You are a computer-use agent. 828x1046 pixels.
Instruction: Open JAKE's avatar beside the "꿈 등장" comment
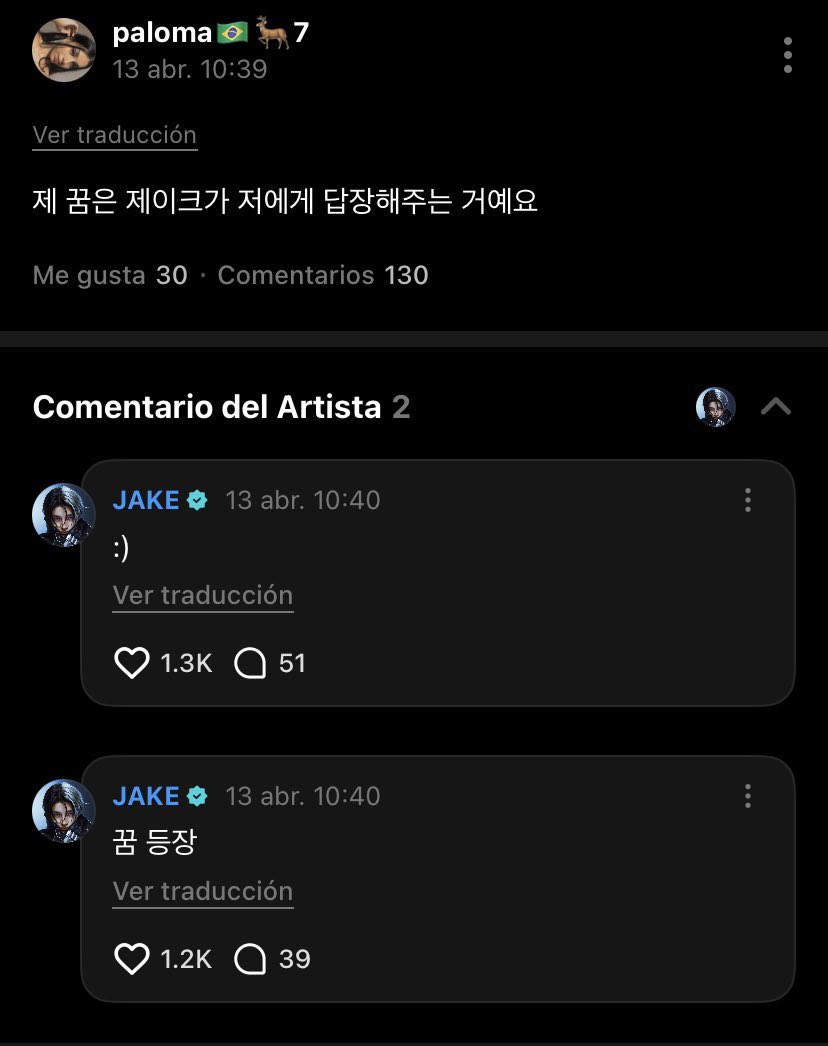click(64, 811)
